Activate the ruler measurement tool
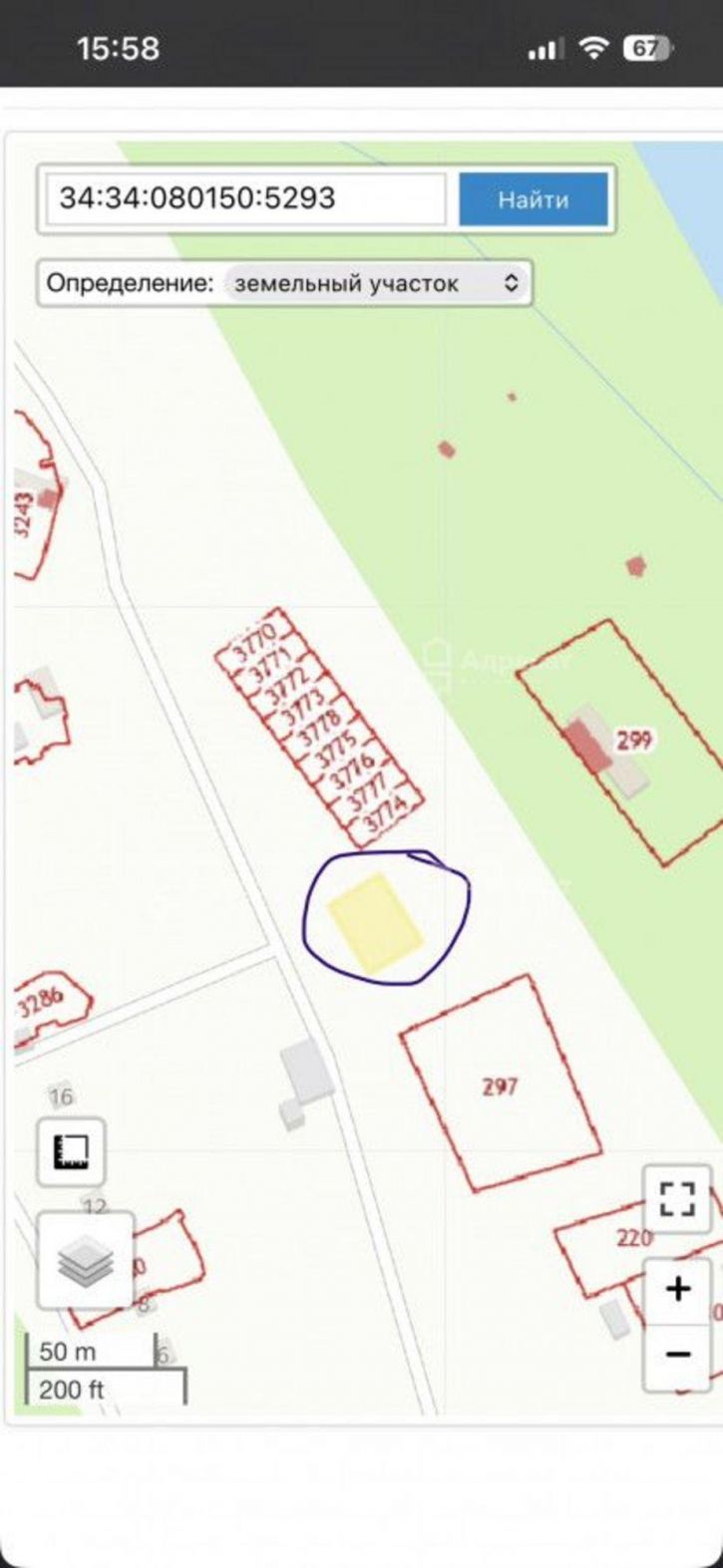The image size is (723, 1568). pos(71,1151)
